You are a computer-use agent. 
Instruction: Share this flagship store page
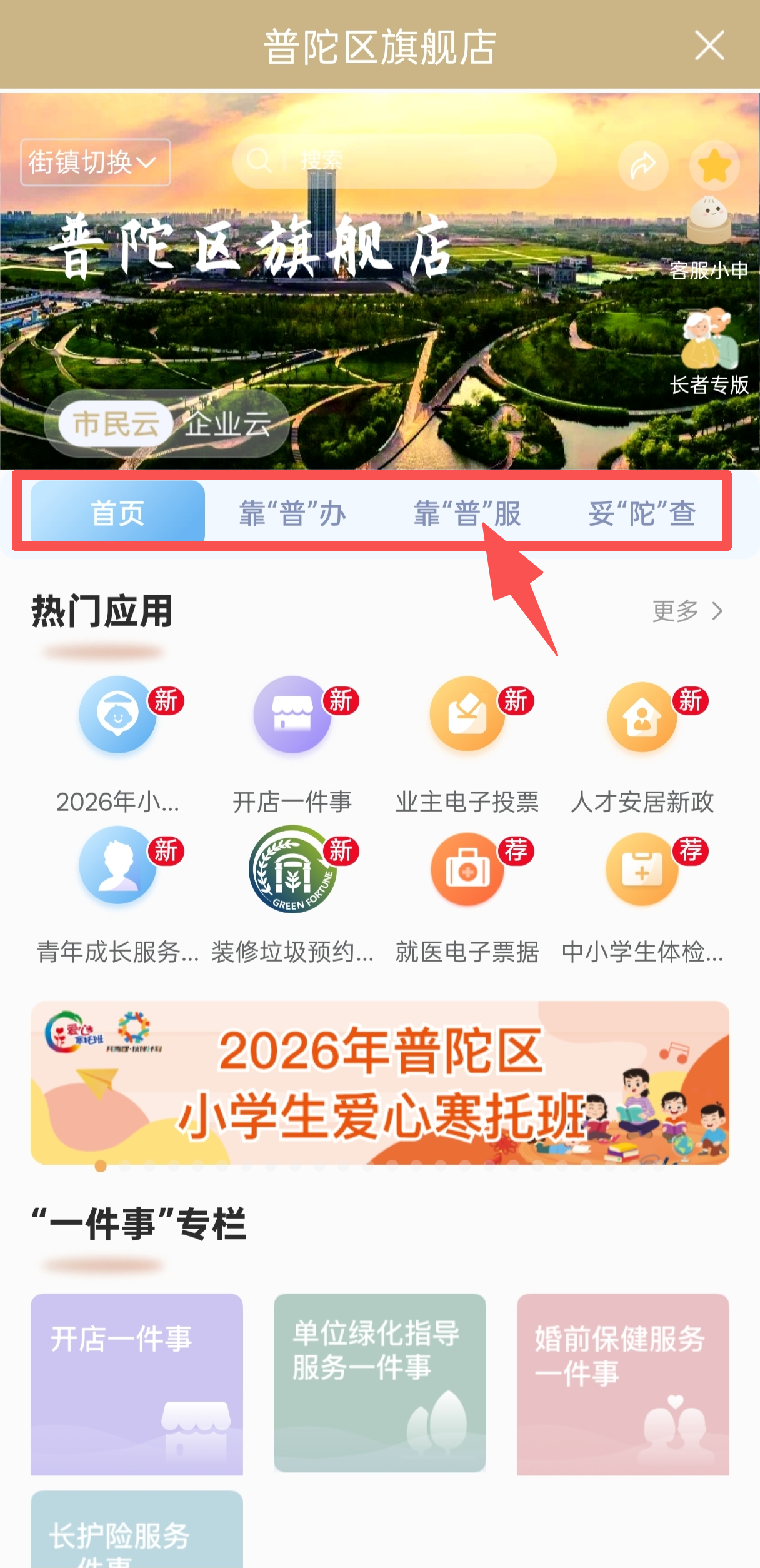[642, 166]
